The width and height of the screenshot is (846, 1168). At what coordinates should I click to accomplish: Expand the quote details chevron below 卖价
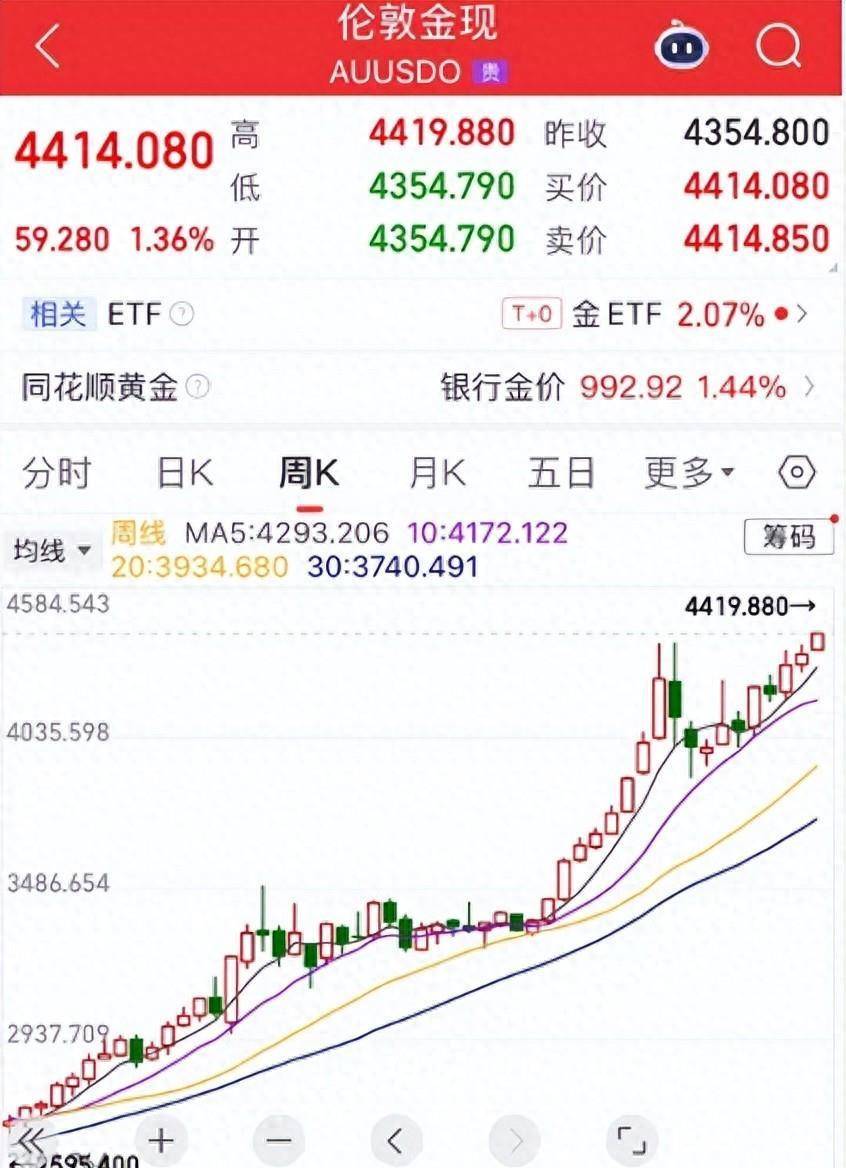831,268
